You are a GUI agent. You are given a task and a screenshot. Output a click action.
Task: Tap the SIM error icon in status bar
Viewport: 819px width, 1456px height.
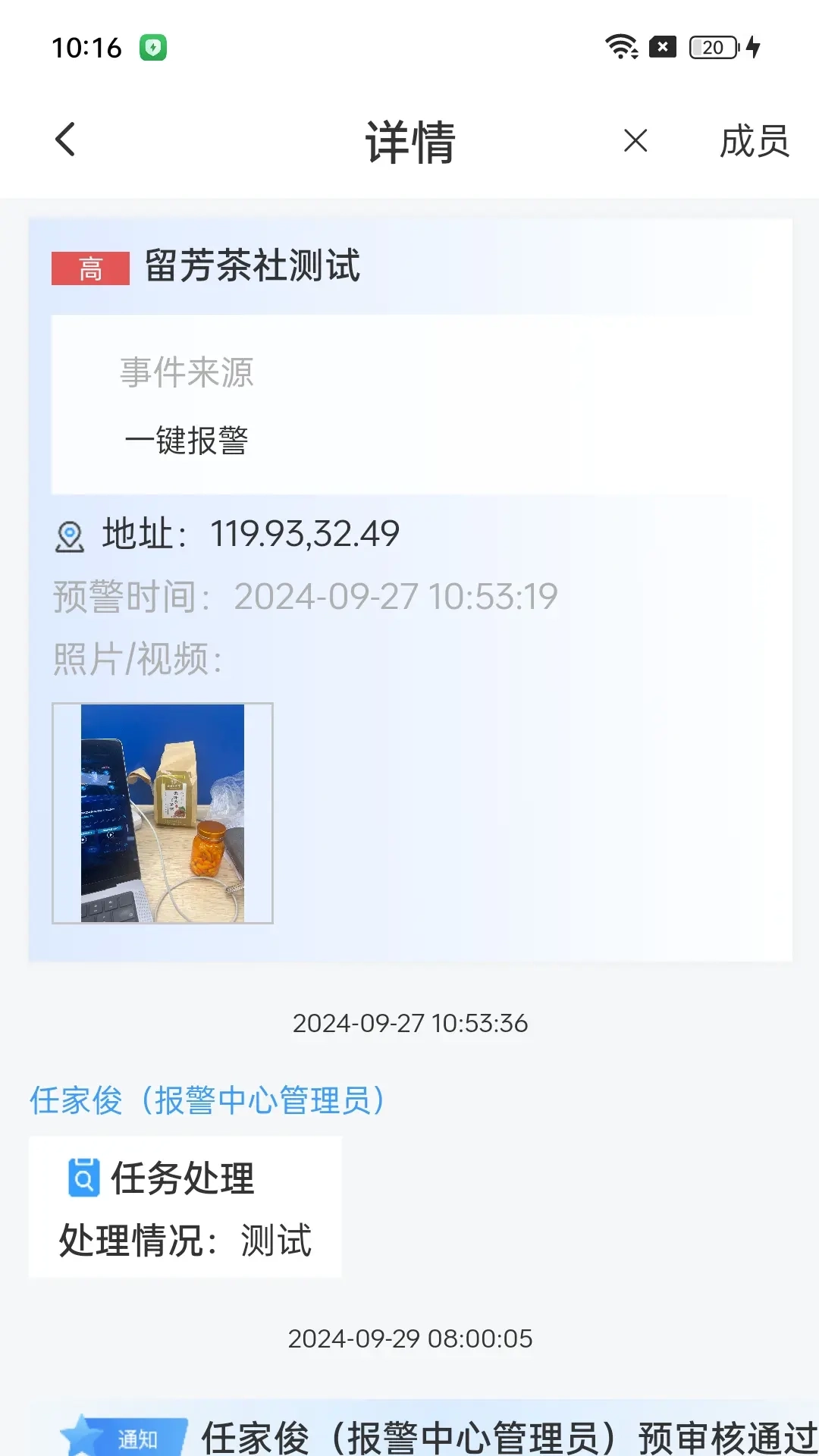[x=663, y=47]
